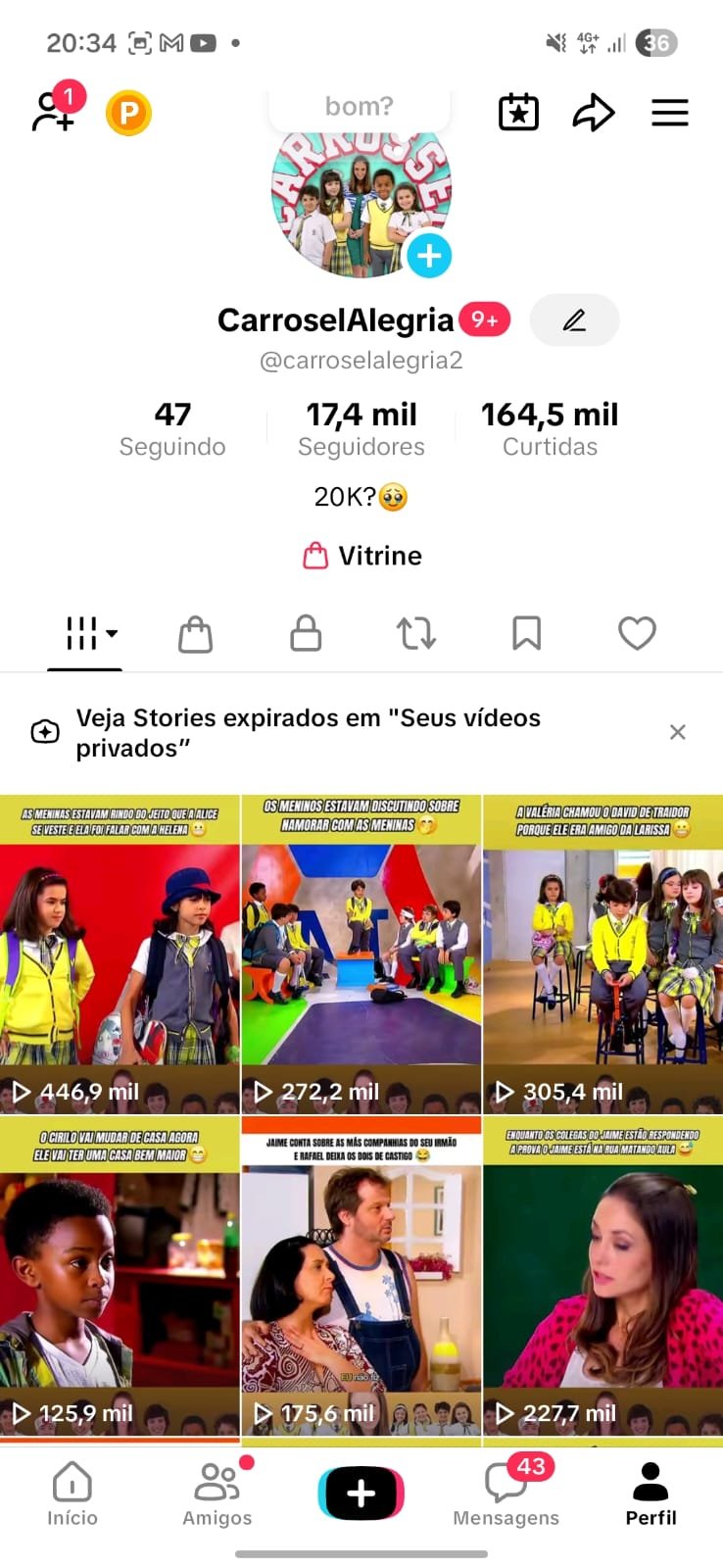Show the reposts tab

[x=416, y=633]
